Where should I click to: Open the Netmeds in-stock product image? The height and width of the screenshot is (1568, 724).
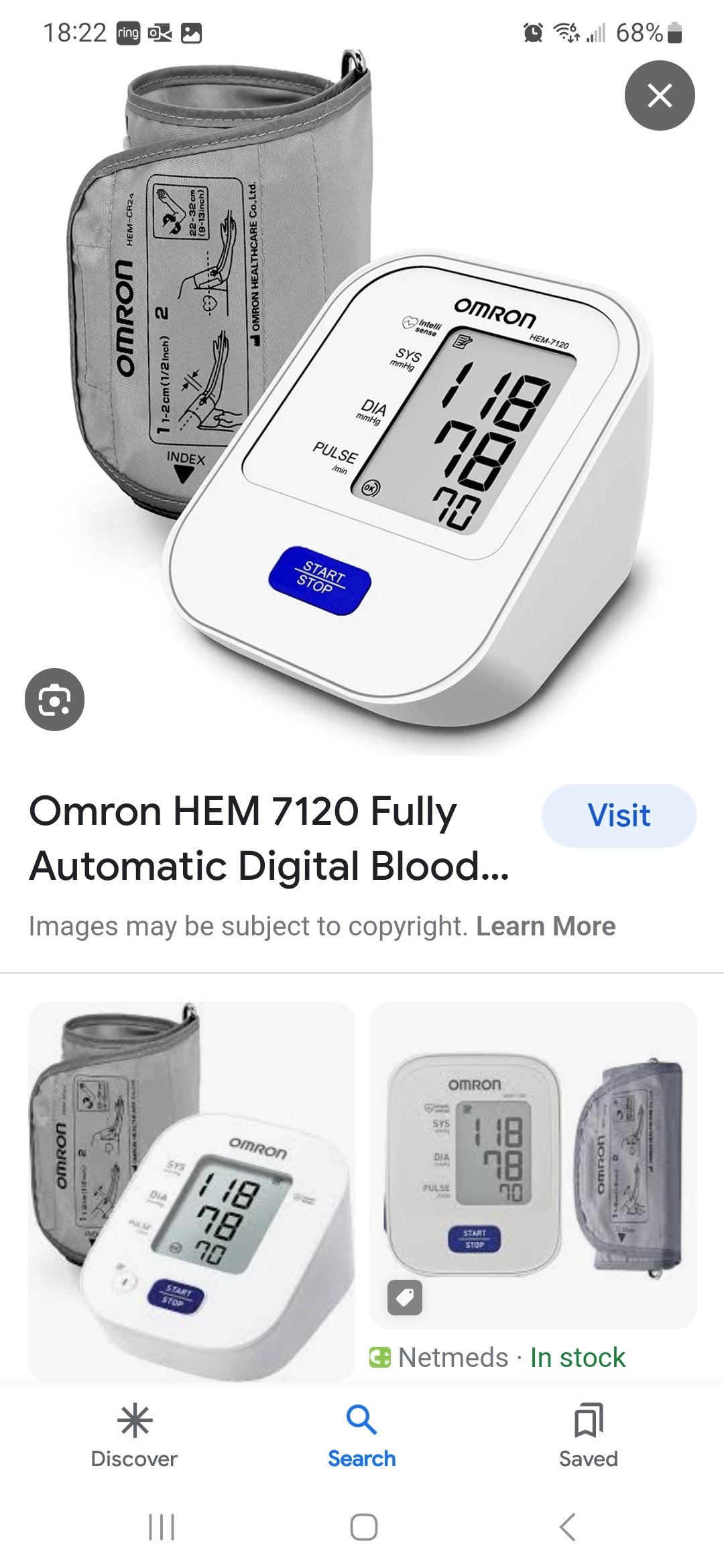pyautogui.click(x=533, y=1165)
